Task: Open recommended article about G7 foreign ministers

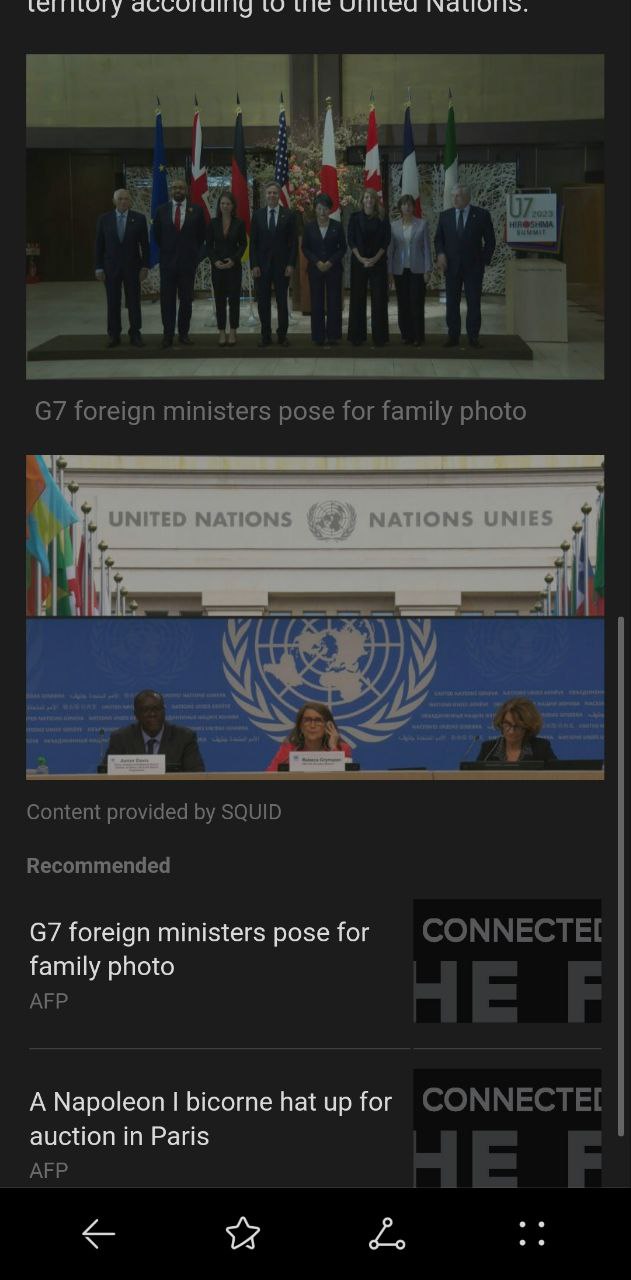Action: [200, 948]
